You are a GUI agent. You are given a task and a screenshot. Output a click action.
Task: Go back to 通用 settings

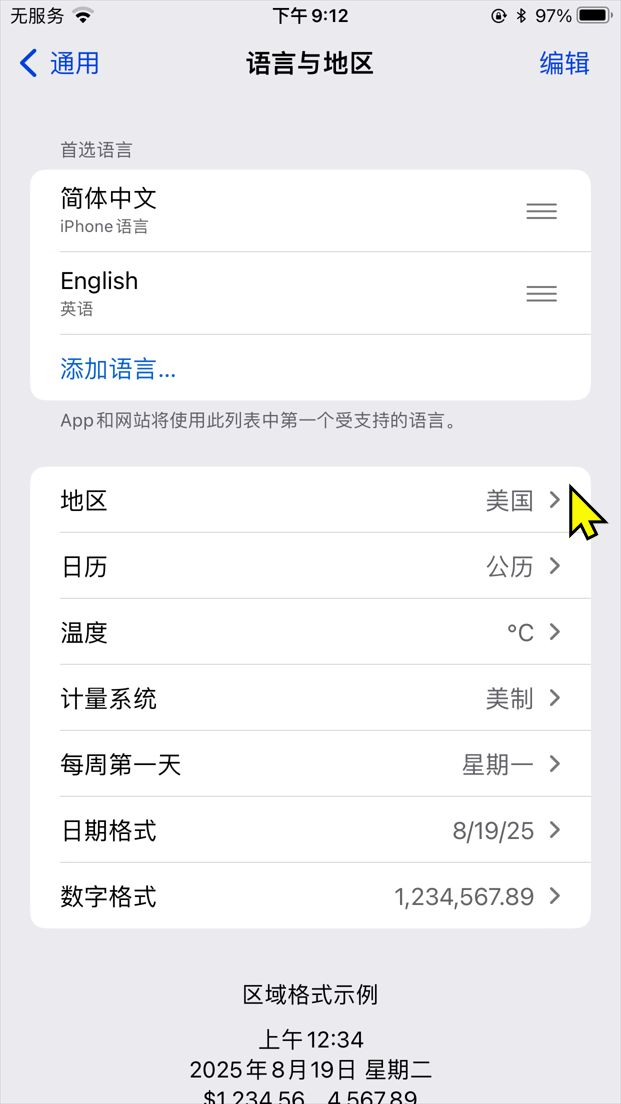tap(60, 64)
